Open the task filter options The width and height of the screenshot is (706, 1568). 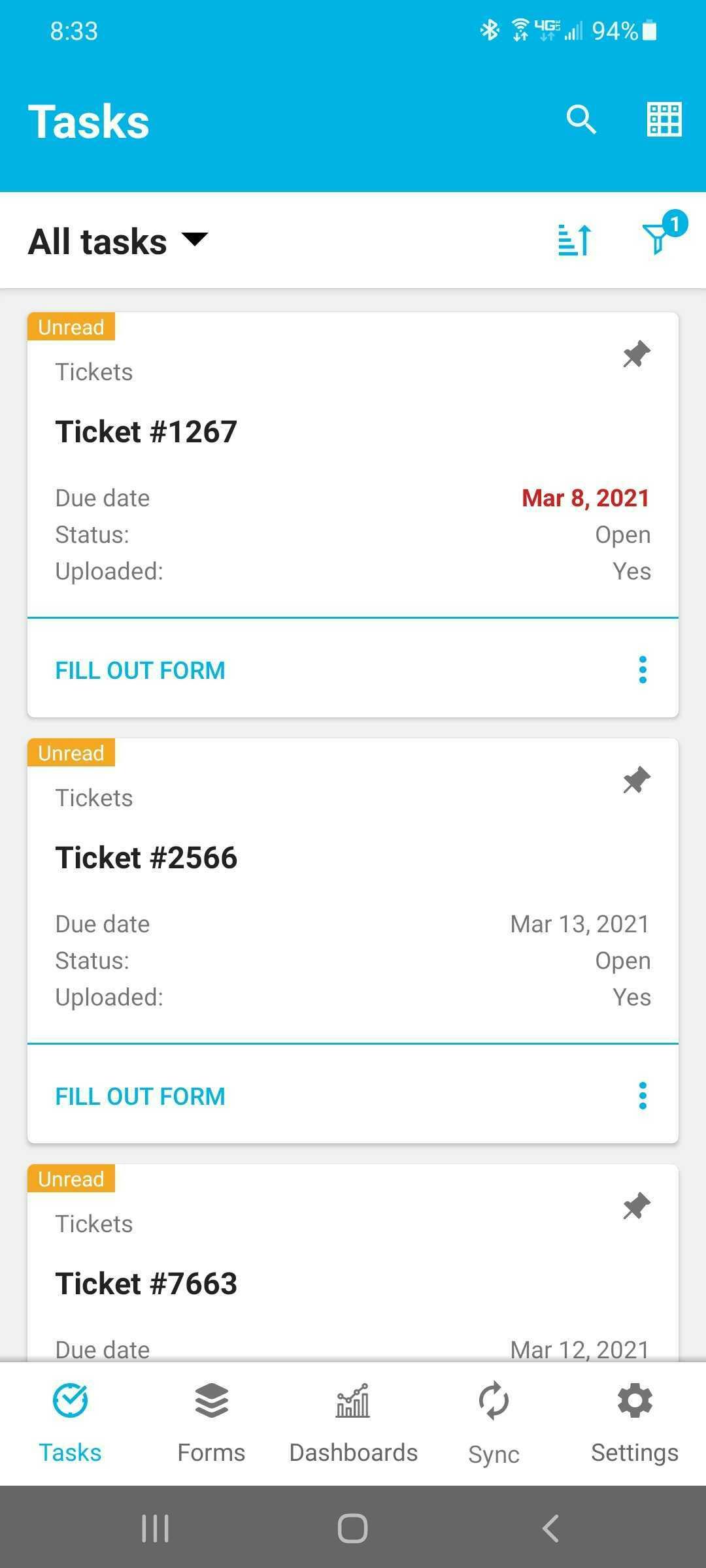(660, 237)
